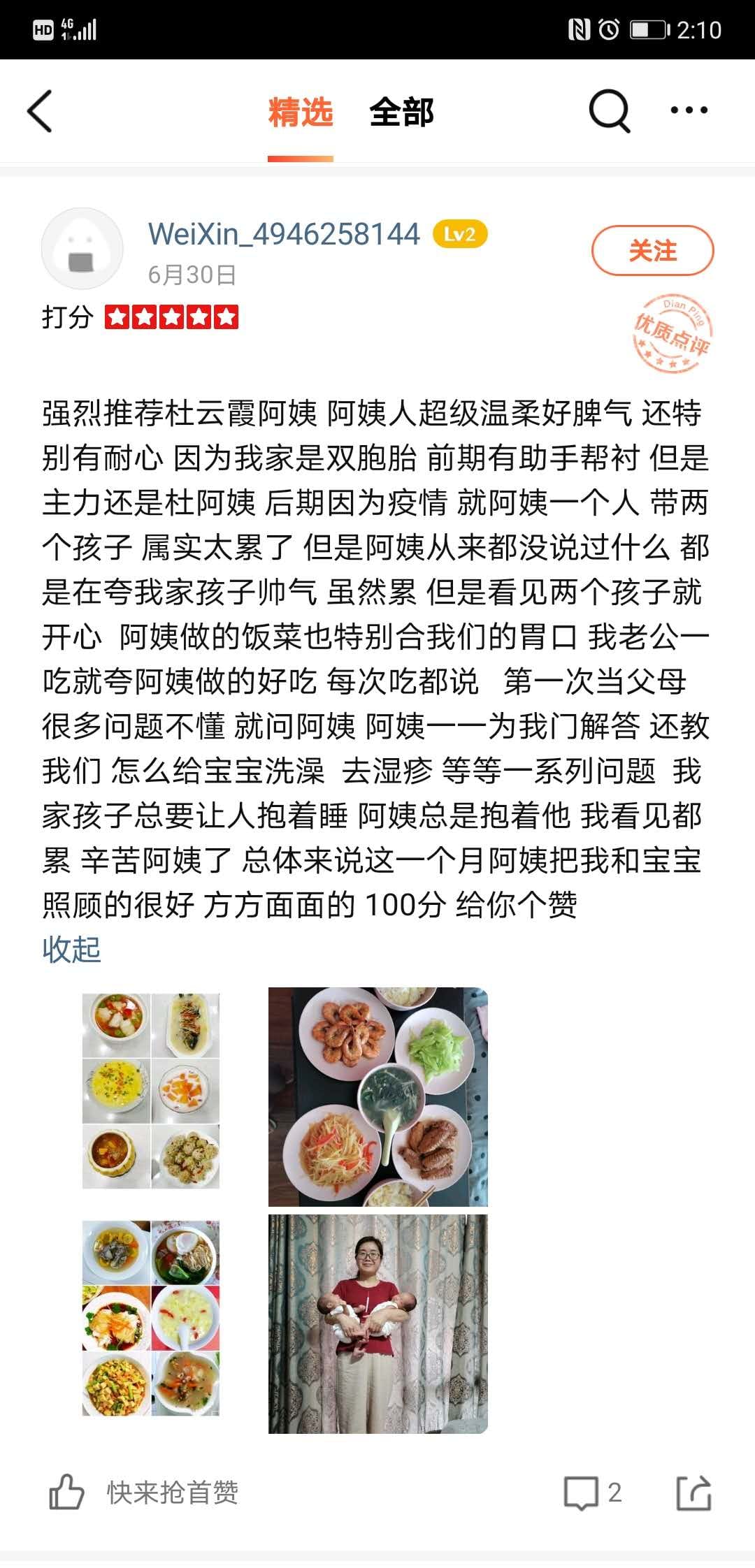The height and width of the screenshot is (1568, 755).
Task: Share this review
Action: coord(693,1493)
